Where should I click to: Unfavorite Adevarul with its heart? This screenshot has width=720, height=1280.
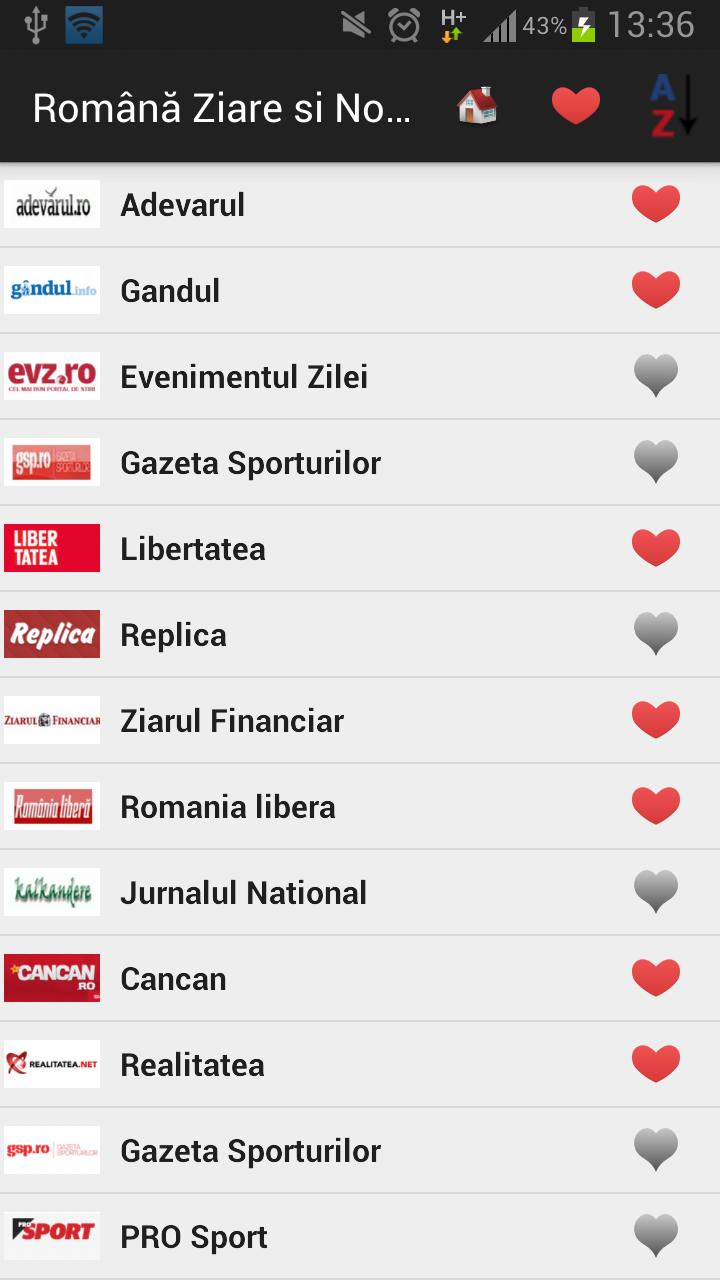[656, 204]
